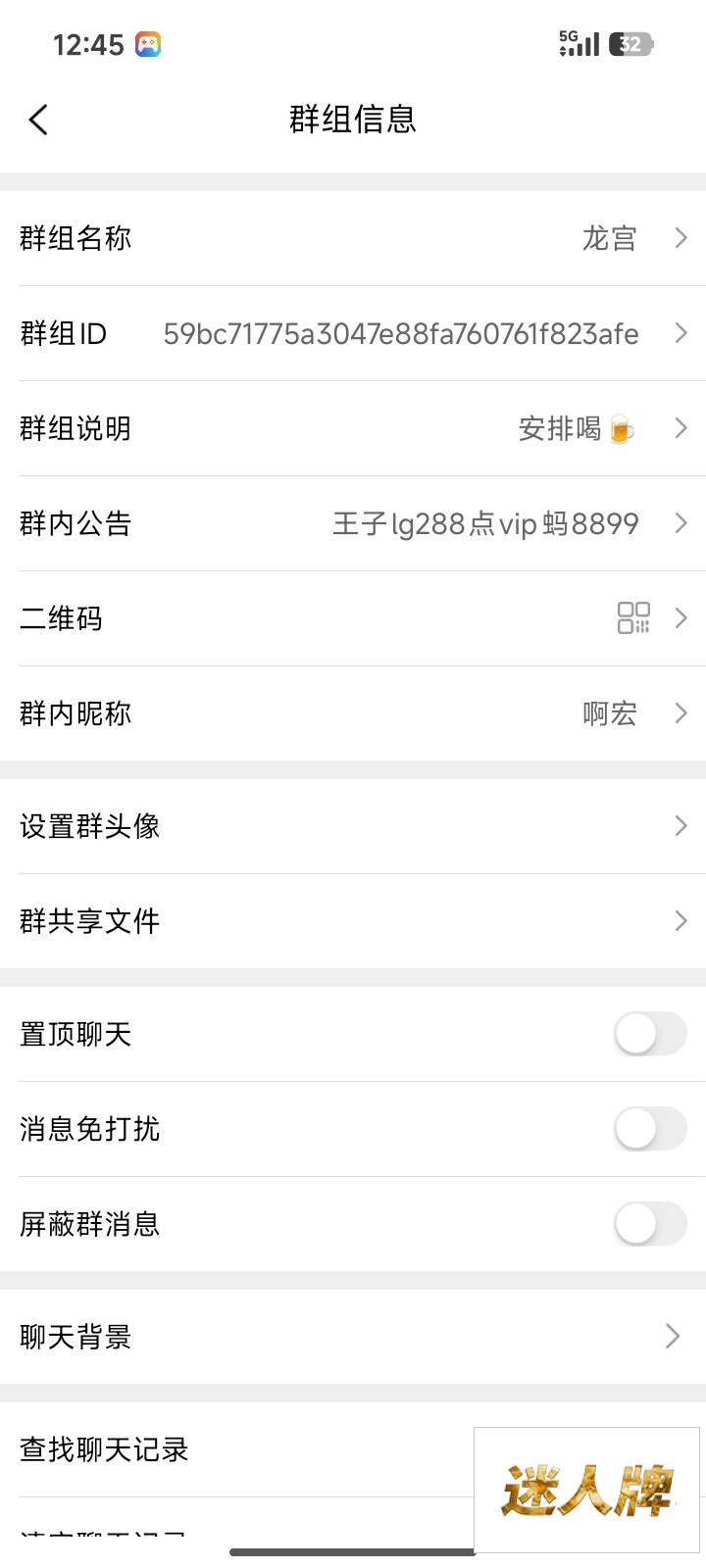The image size is (706, 1568).
Task: Open the 二维码 row
Action: (353, 618)
